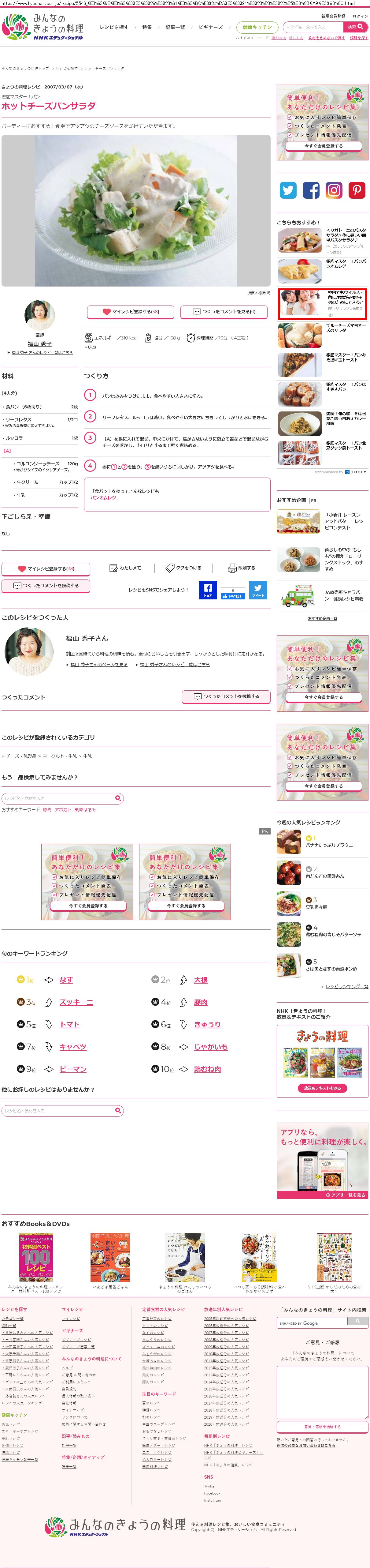370x1568 pixels.
Task: Open the わたしメモ link
Action: coord(129,568)
